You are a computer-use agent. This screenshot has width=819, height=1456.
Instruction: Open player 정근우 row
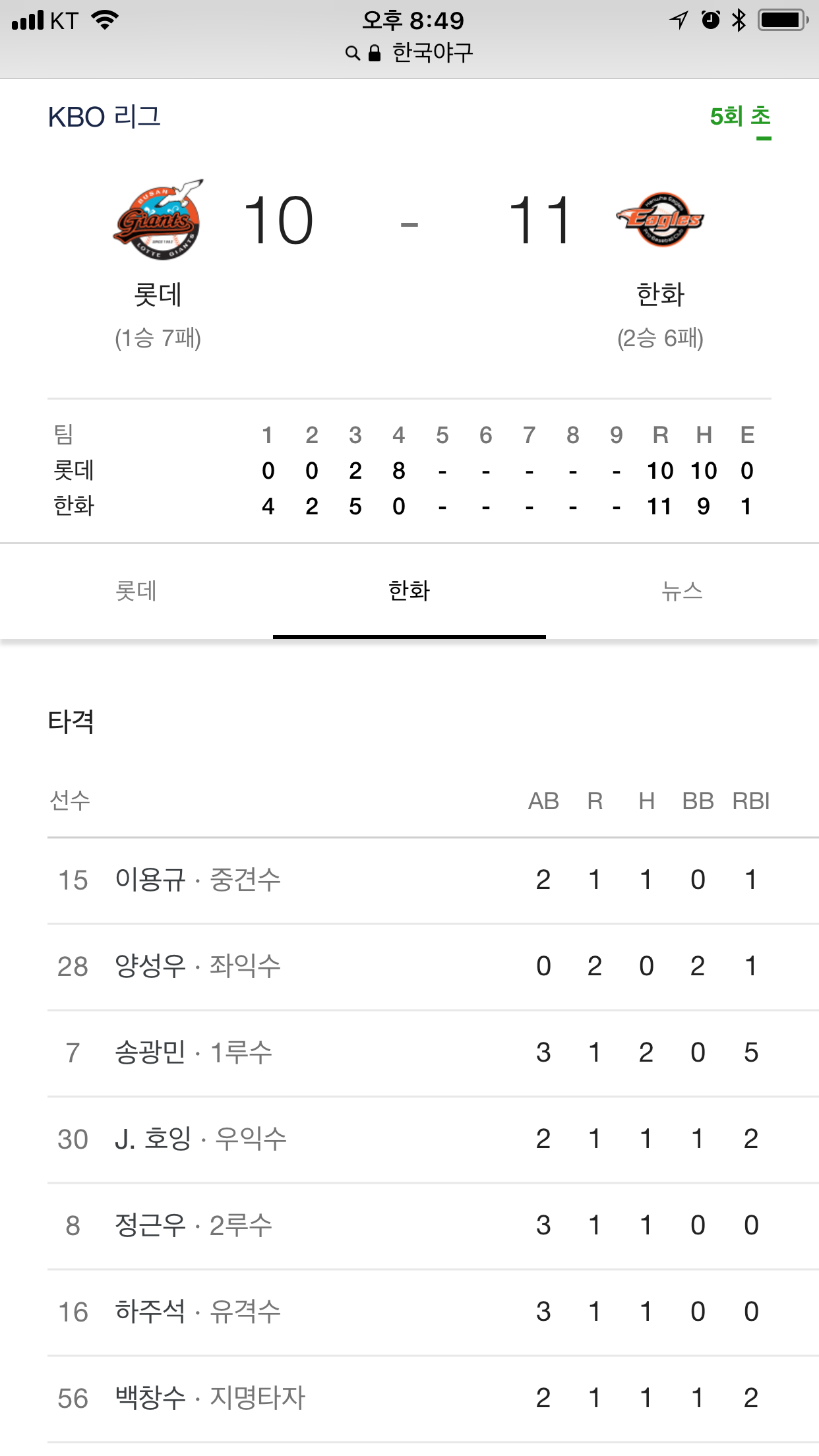click(x=409, y=1225)
